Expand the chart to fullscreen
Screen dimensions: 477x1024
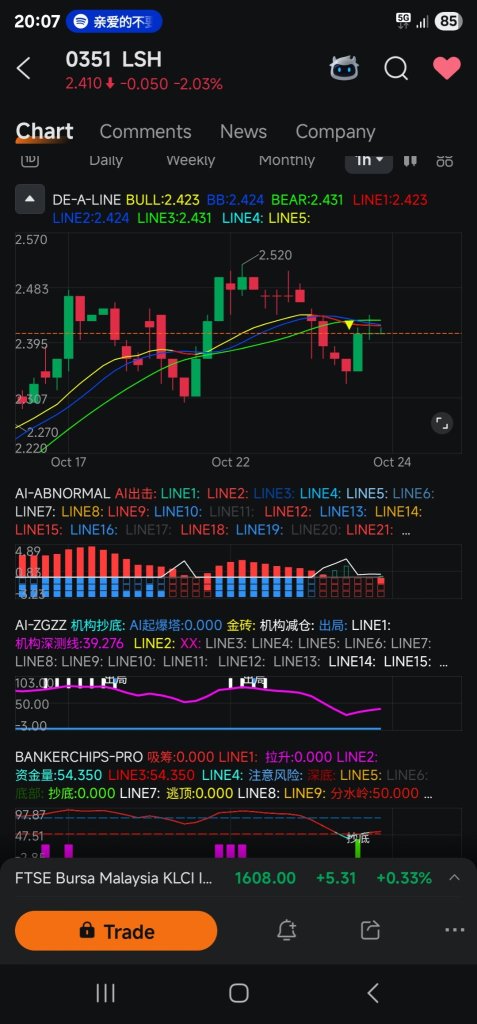click(442, 423)
